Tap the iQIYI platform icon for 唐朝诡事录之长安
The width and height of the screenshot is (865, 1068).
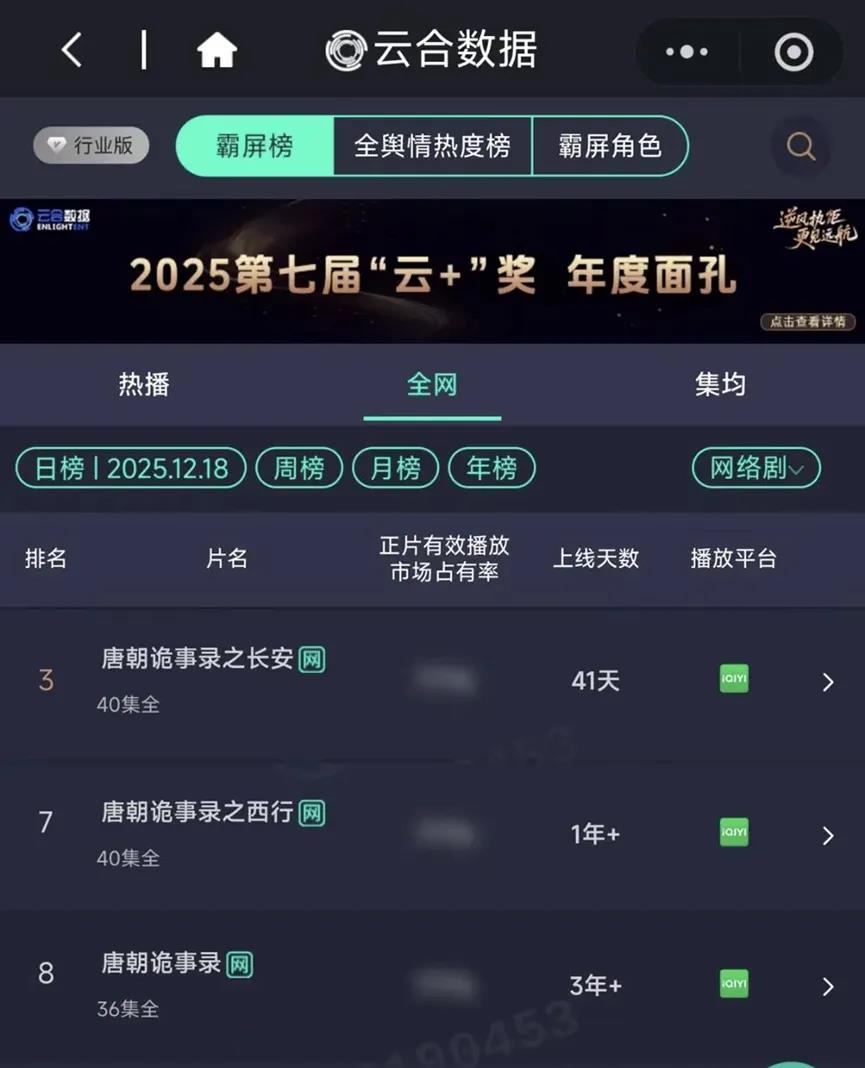coord(733,679)
